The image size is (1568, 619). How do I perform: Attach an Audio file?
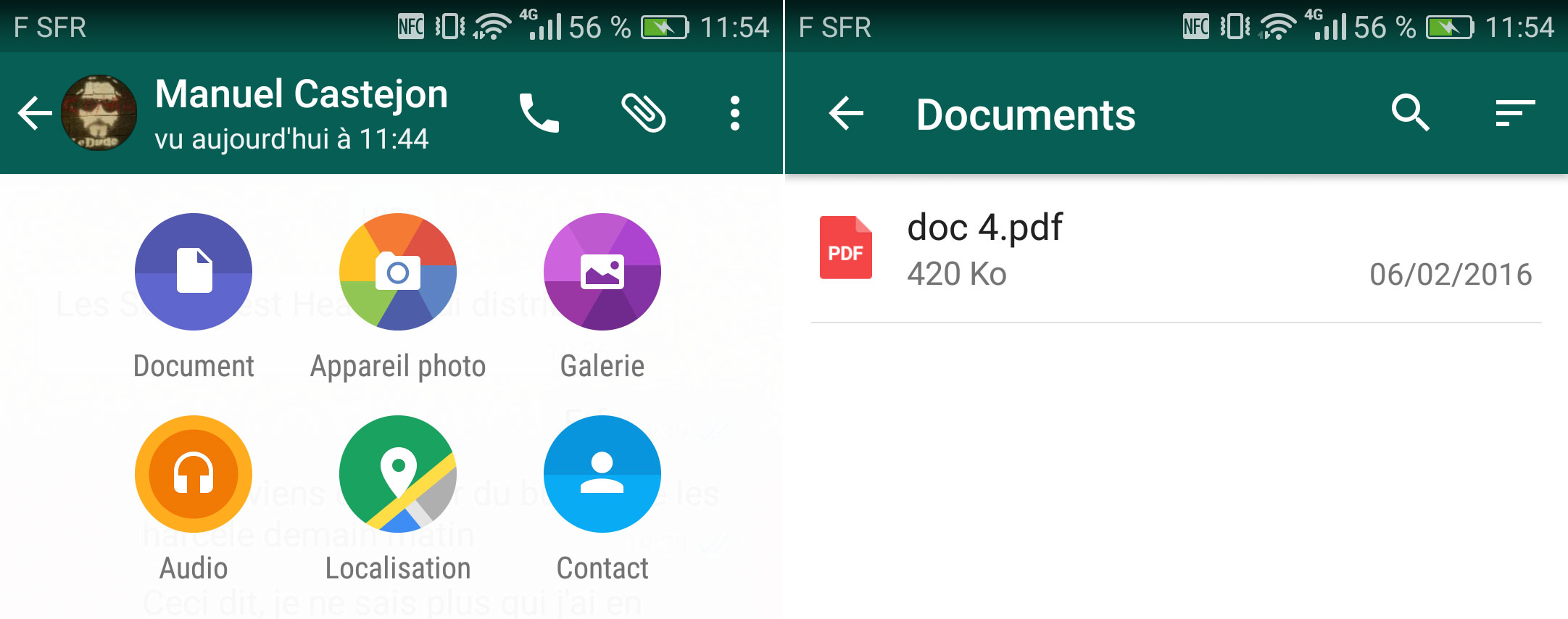(x=194, y=474)
